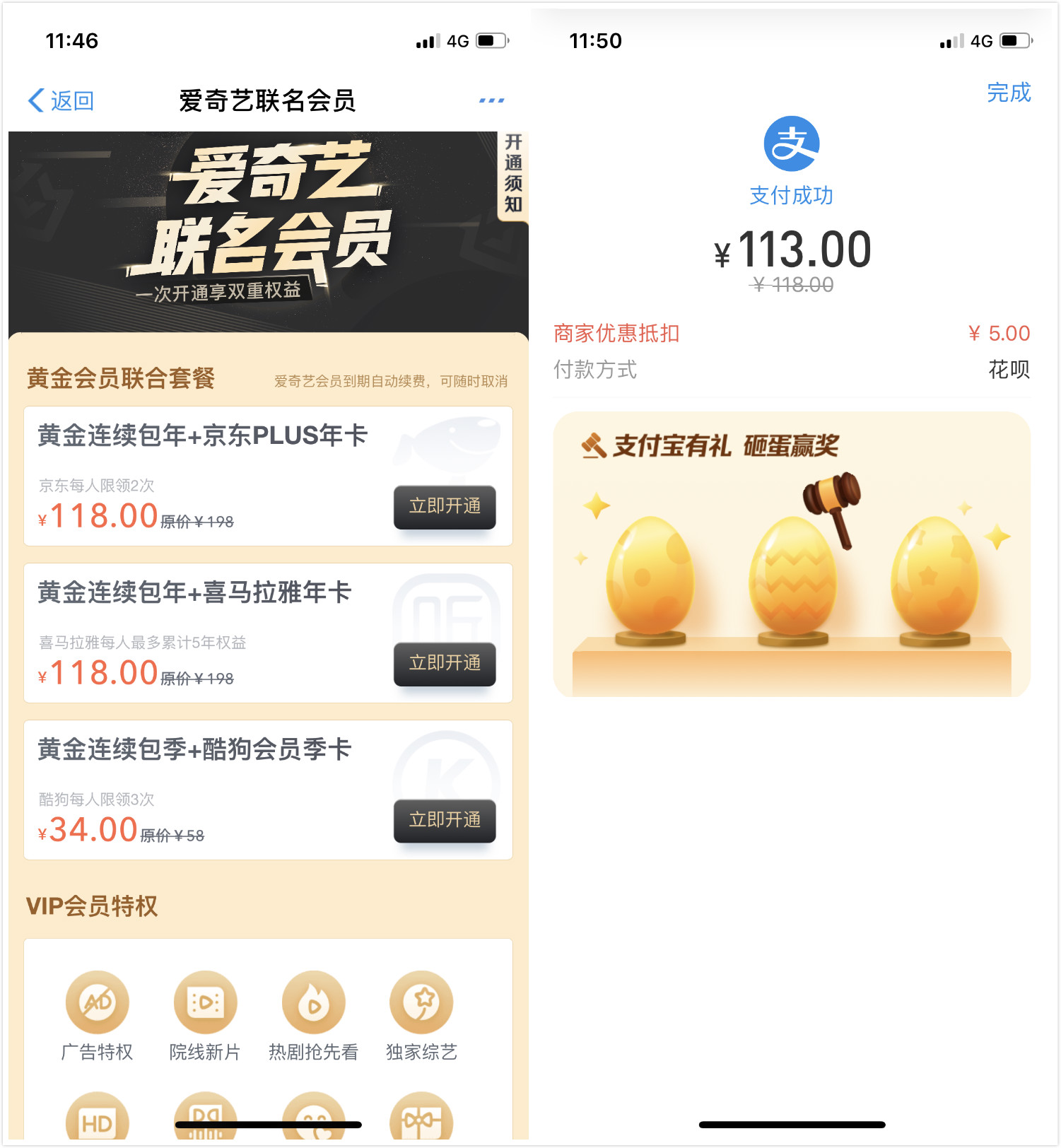Tap 完成 to finish the payment
Viewport: 1061px width, 1148px height.
tap(1009, 92)
